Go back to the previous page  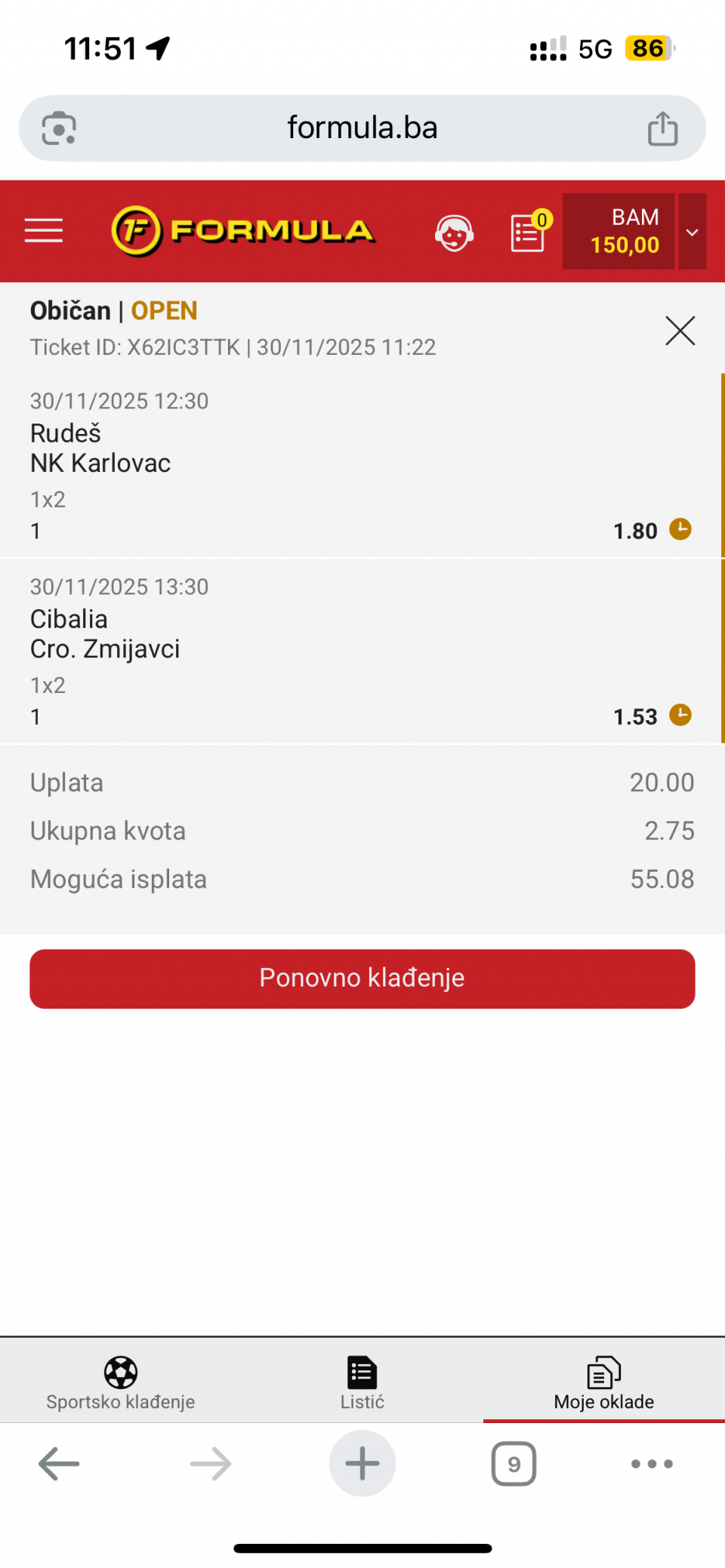pyautogui.click(x=59, y=1464)
